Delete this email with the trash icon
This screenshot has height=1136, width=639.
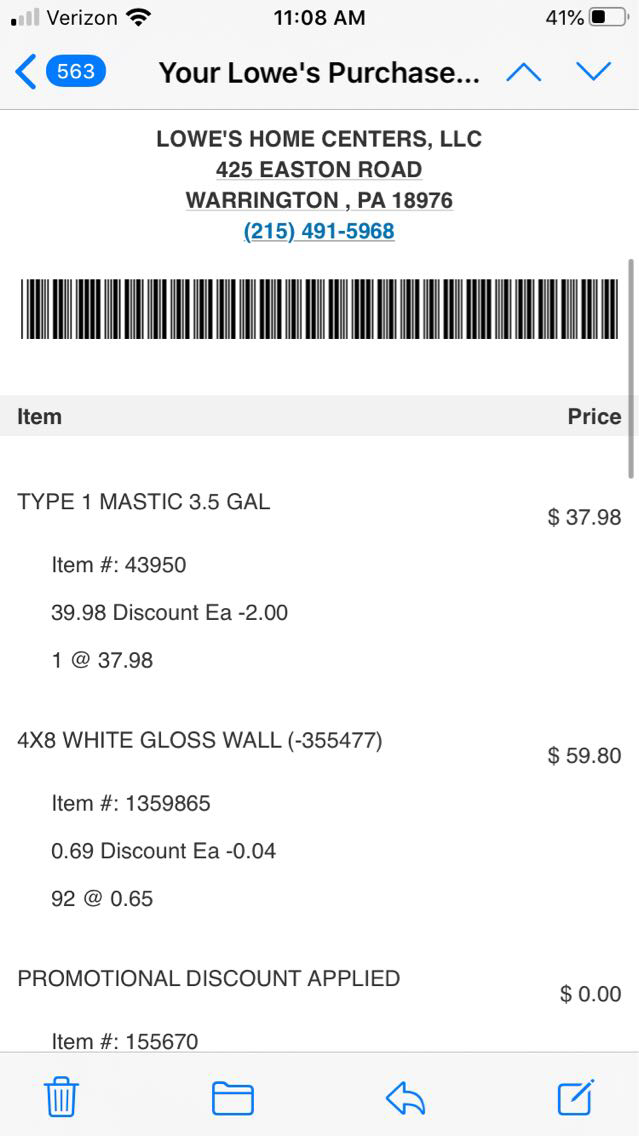pos(62,1097)
